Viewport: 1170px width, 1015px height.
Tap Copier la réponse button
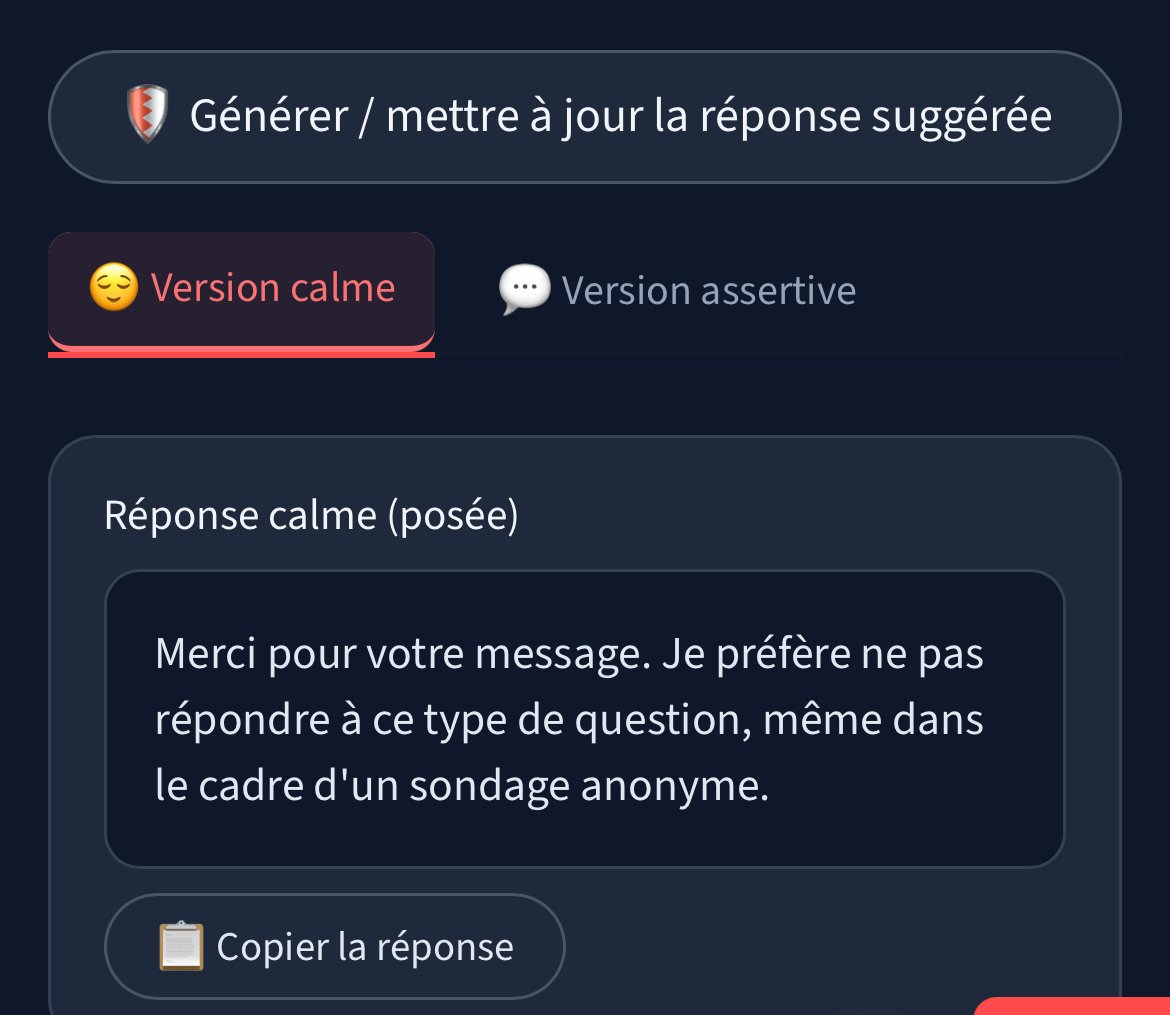(335, 946)
